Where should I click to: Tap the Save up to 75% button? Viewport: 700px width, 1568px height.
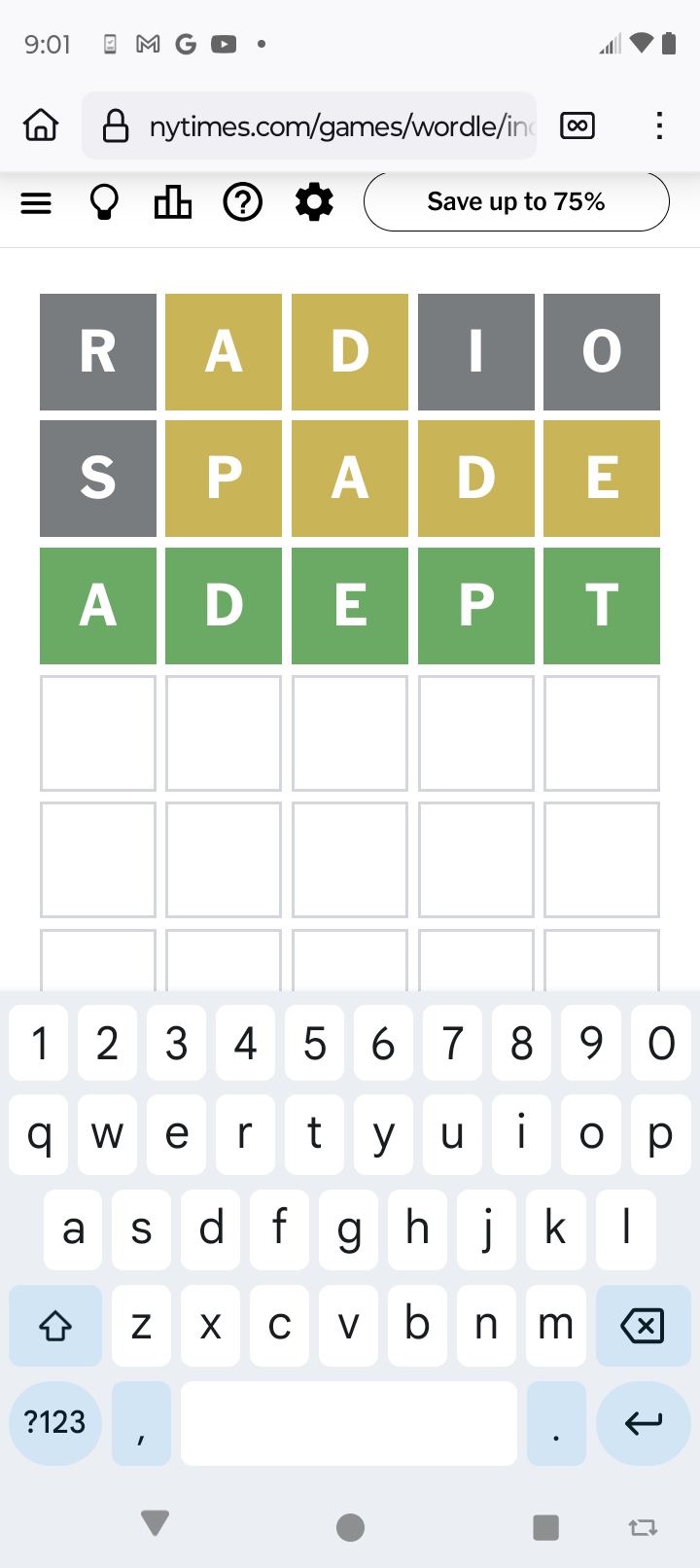coord(516,202)
